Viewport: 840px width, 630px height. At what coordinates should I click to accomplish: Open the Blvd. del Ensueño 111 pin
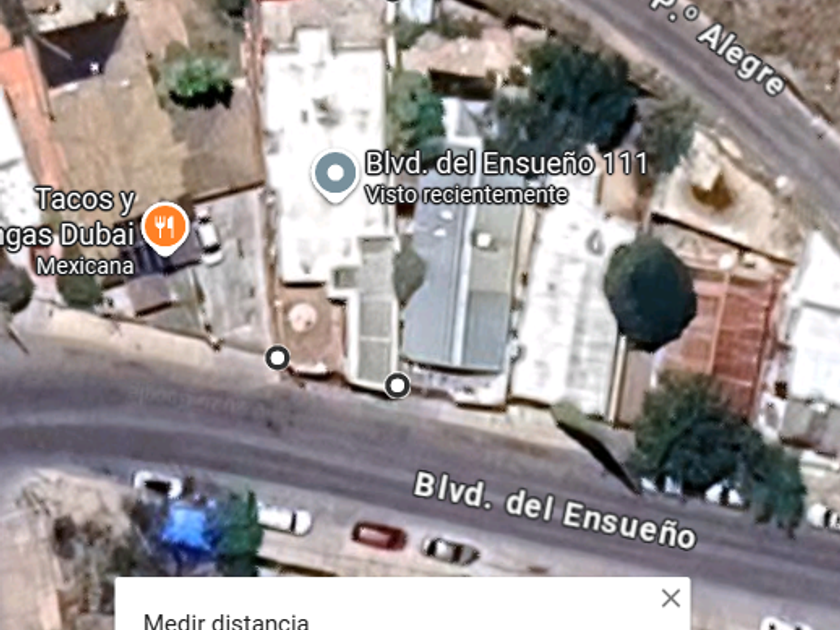pos(335,175)
